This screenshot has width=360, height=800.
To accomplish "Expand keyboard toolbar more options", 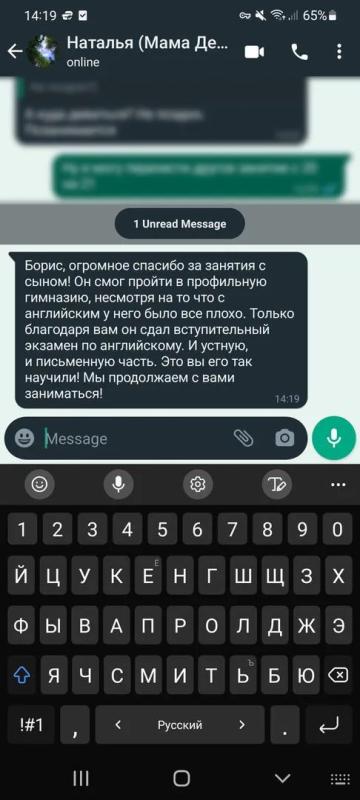I will (338, 484).
